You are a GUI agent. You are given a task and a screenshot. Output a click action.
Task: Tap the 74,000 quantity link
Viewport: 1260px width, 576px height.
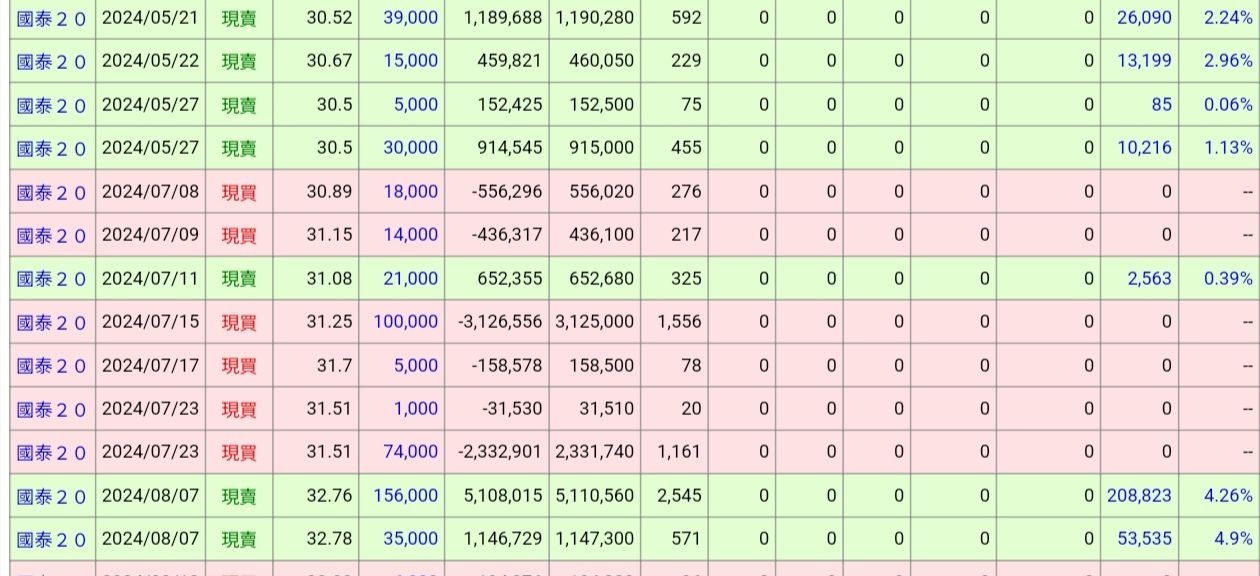(x=410, y=452)
